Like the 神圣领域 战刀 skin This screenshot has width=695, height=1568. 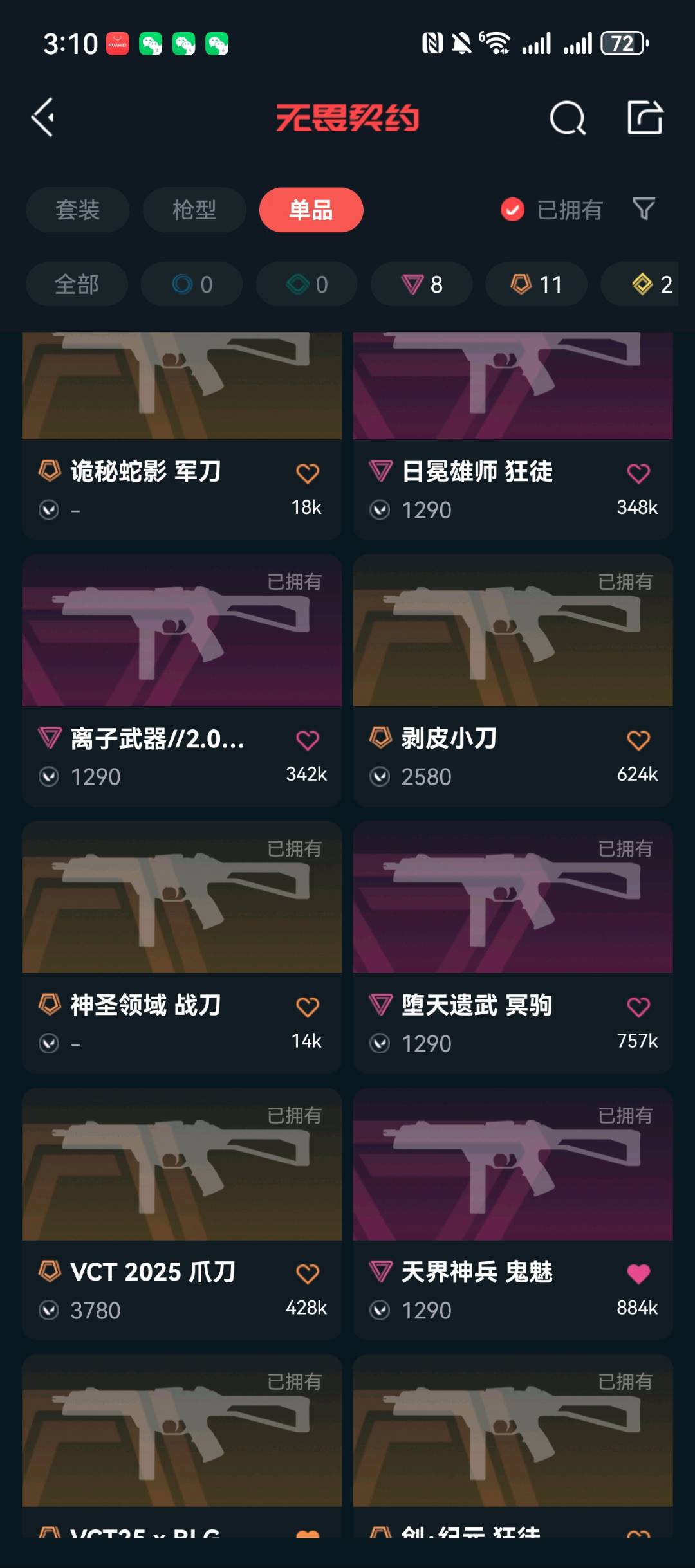click(x=307, y=1007)
